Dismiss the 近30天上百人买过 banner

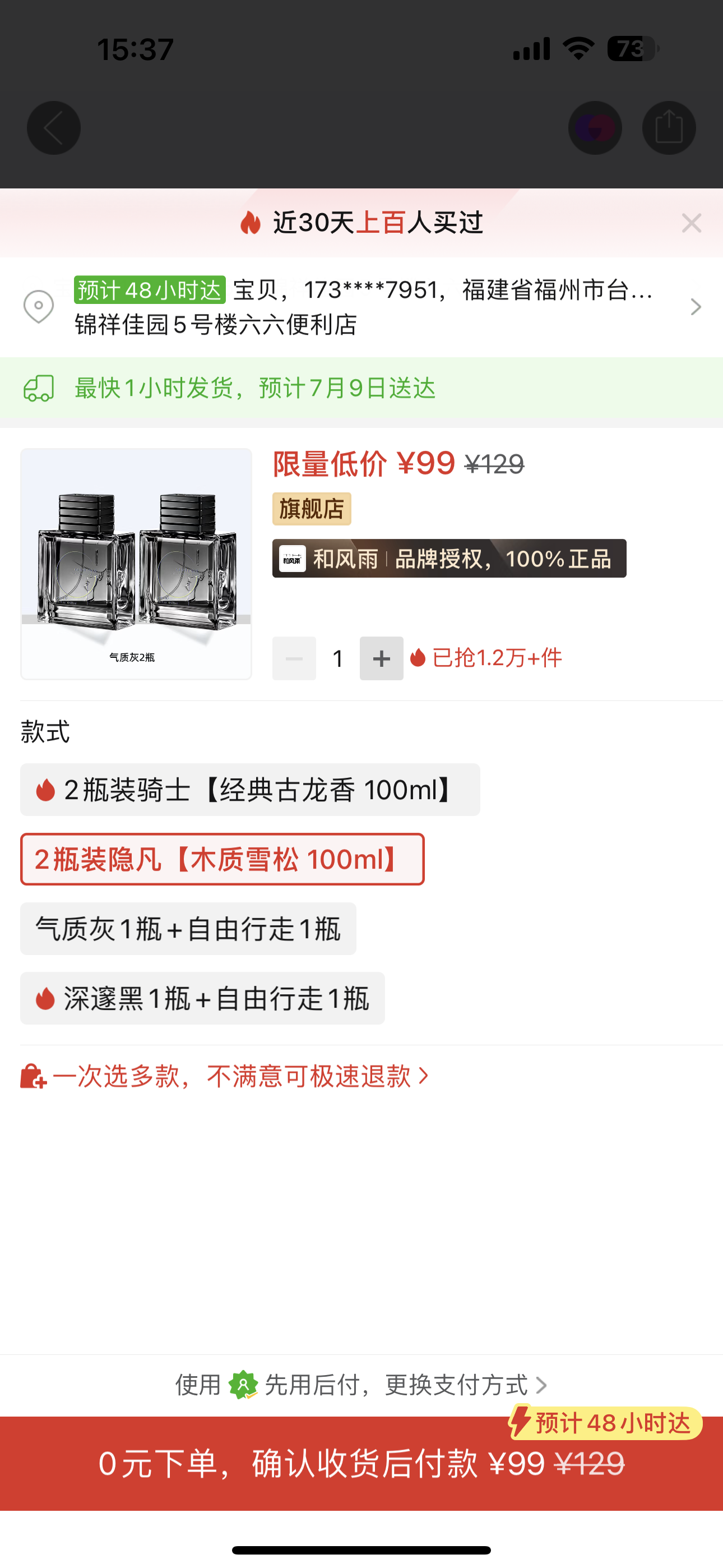point(692,223)
